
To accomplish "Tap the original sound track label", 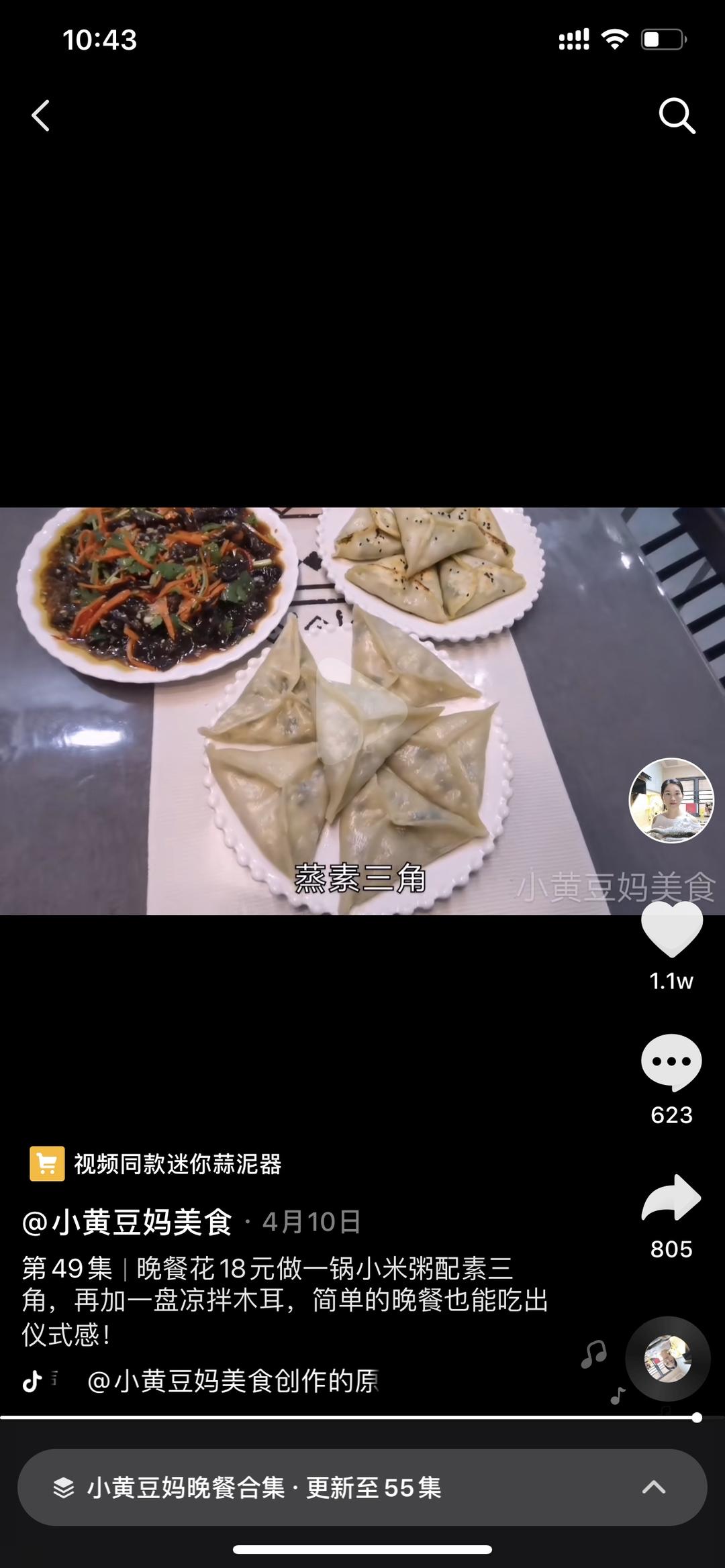I will tap(232, 1381).
